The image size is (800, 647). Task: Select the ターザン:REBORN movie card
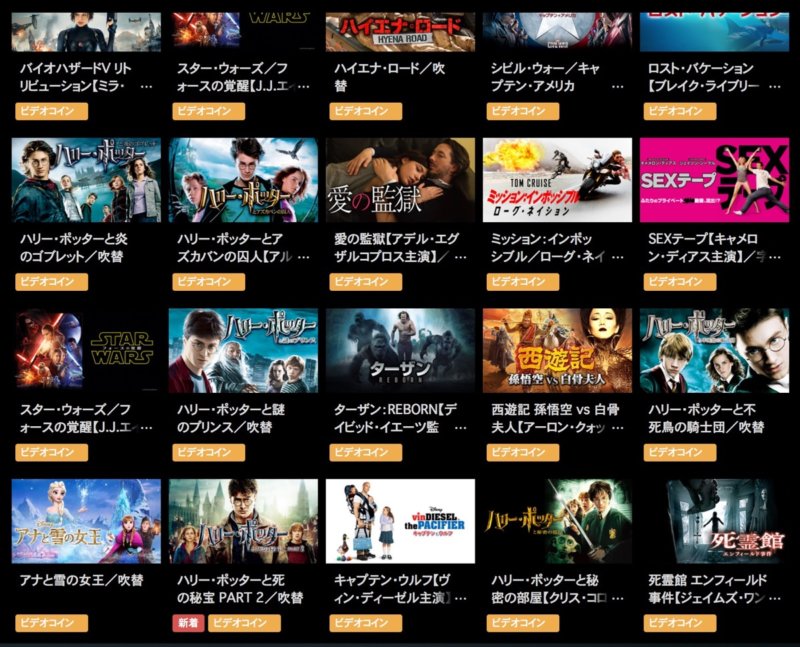pos(400,350)
